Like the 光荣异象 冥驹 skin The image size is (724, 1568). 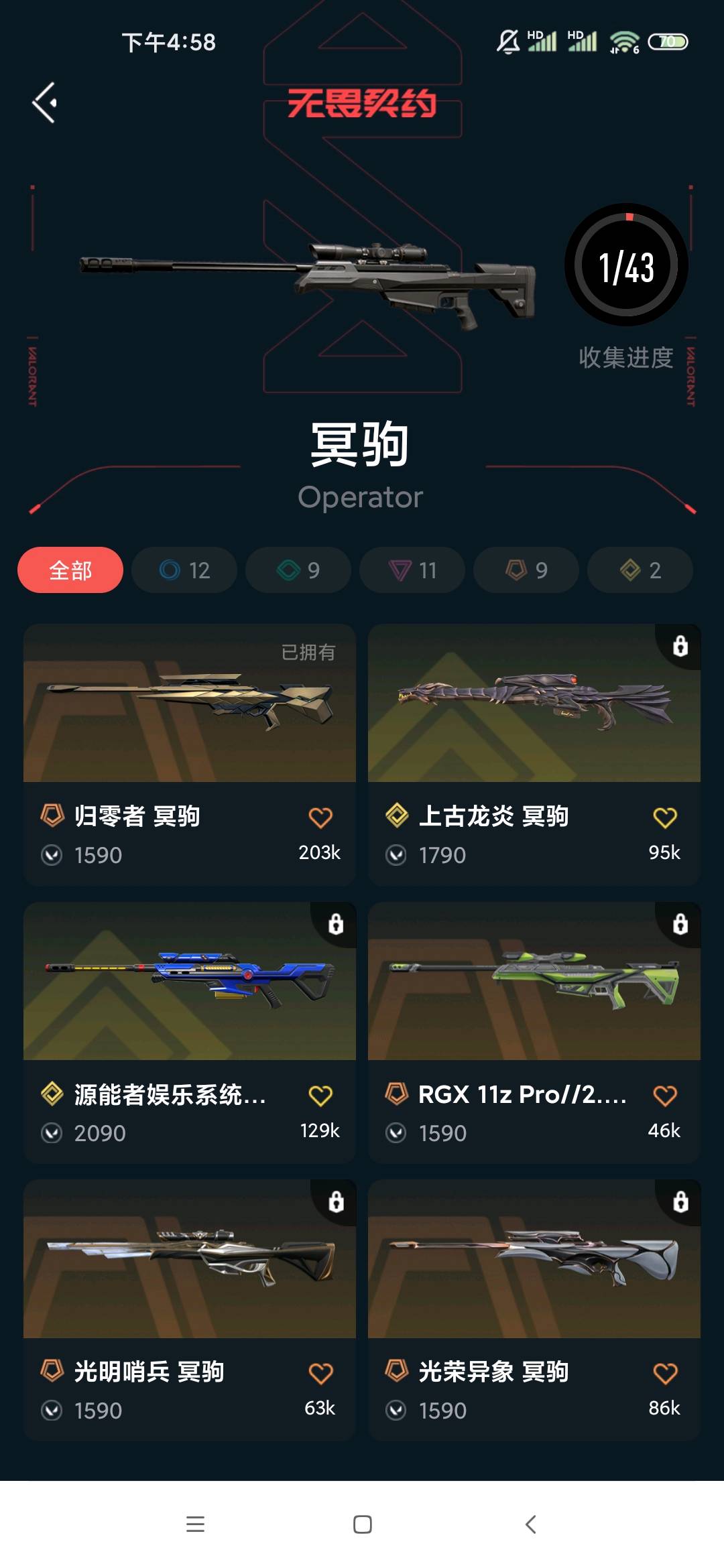click(665, 1374)
